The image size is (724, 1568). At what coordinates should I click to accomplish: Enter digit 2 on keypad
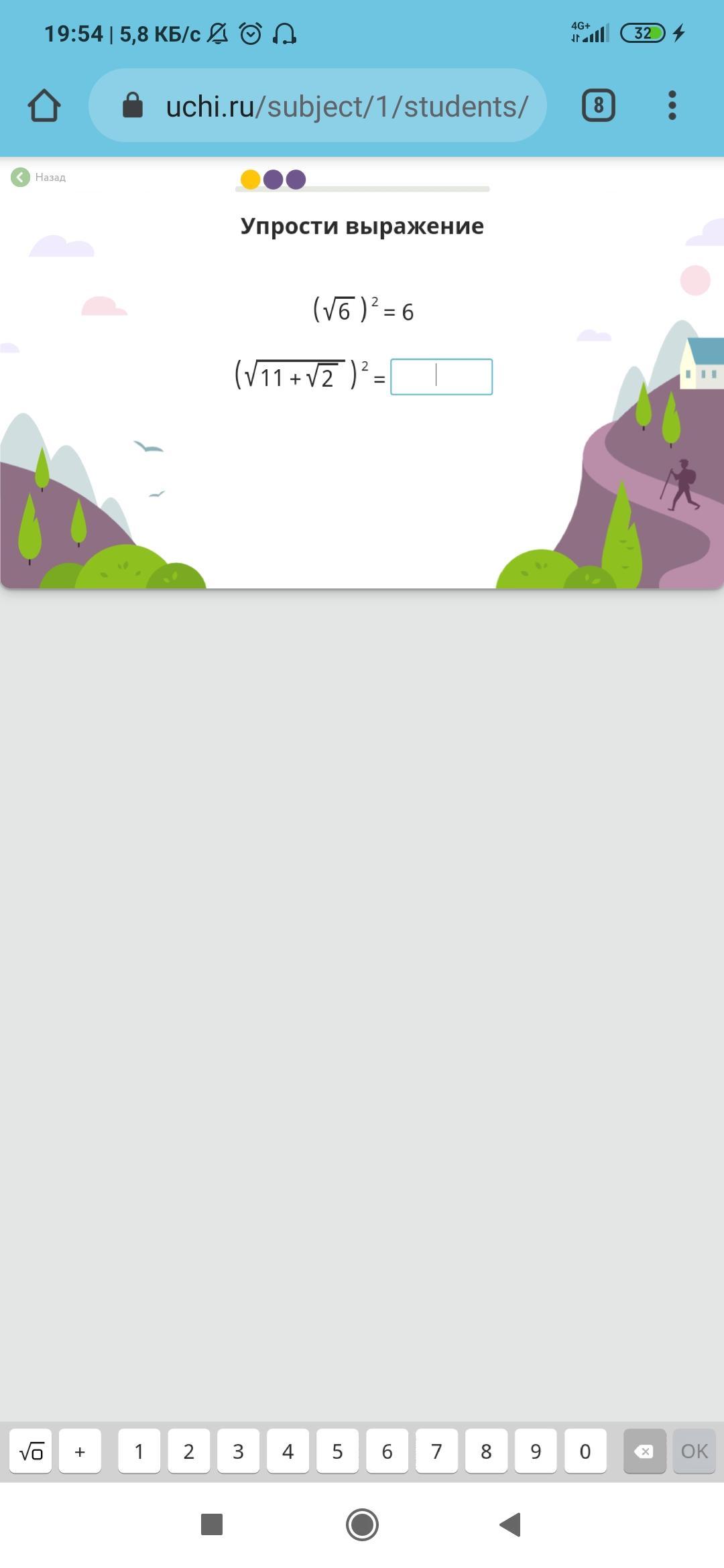188,1451
